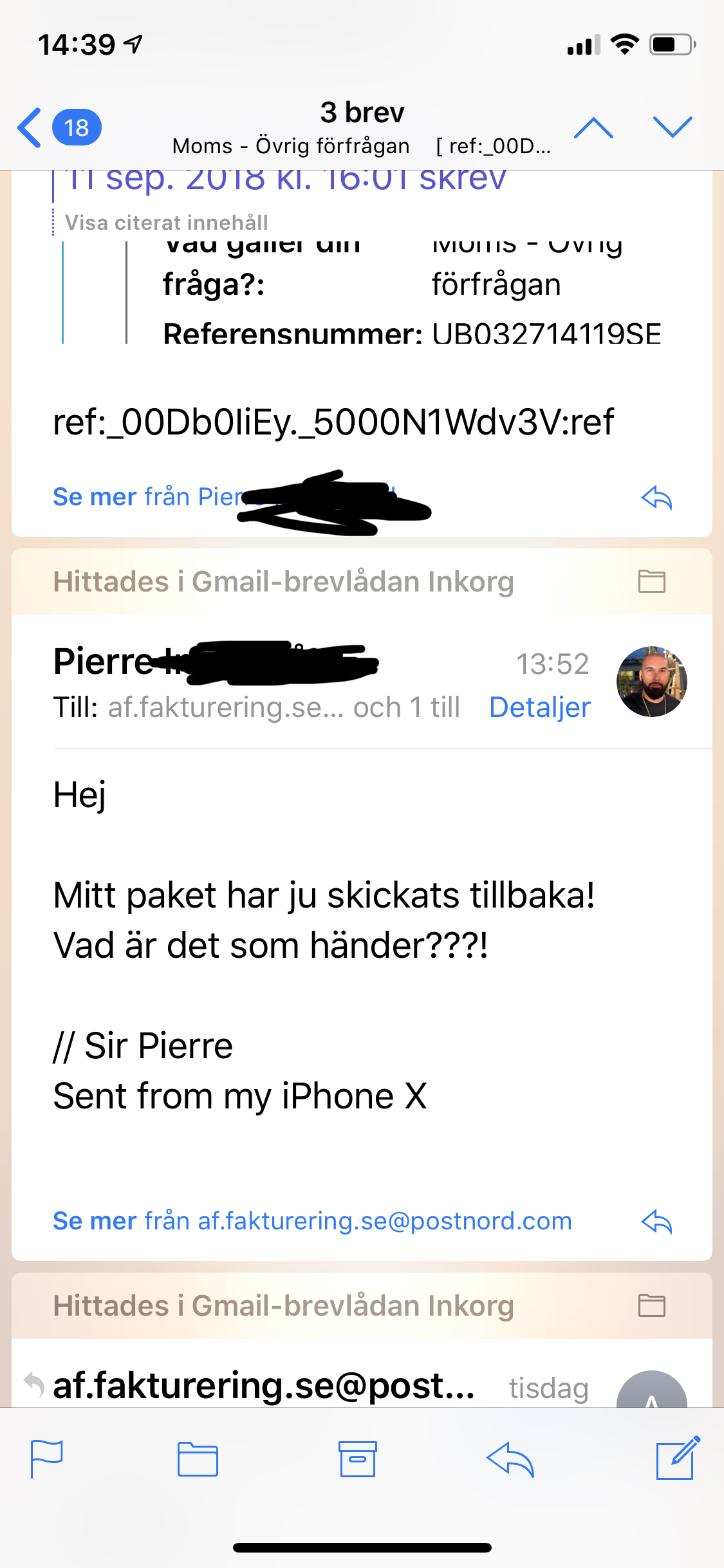Viewport: 724px width, 1568px height.
Task: Reply using arrow beside the postnord link
Action: pos(656,1221)
